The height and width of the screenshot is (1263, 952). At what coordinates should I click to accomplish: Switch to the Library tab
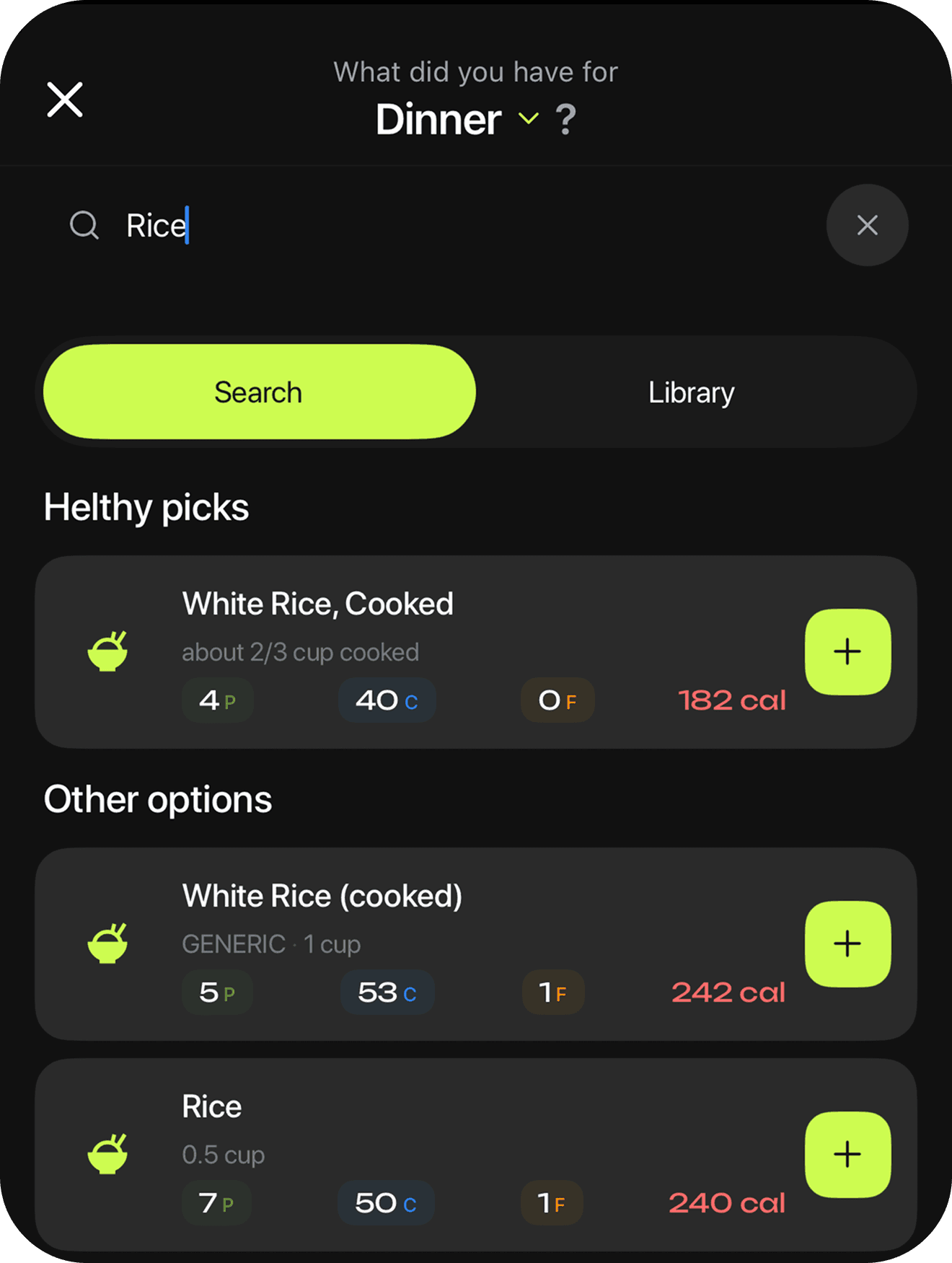click(691, 392)
